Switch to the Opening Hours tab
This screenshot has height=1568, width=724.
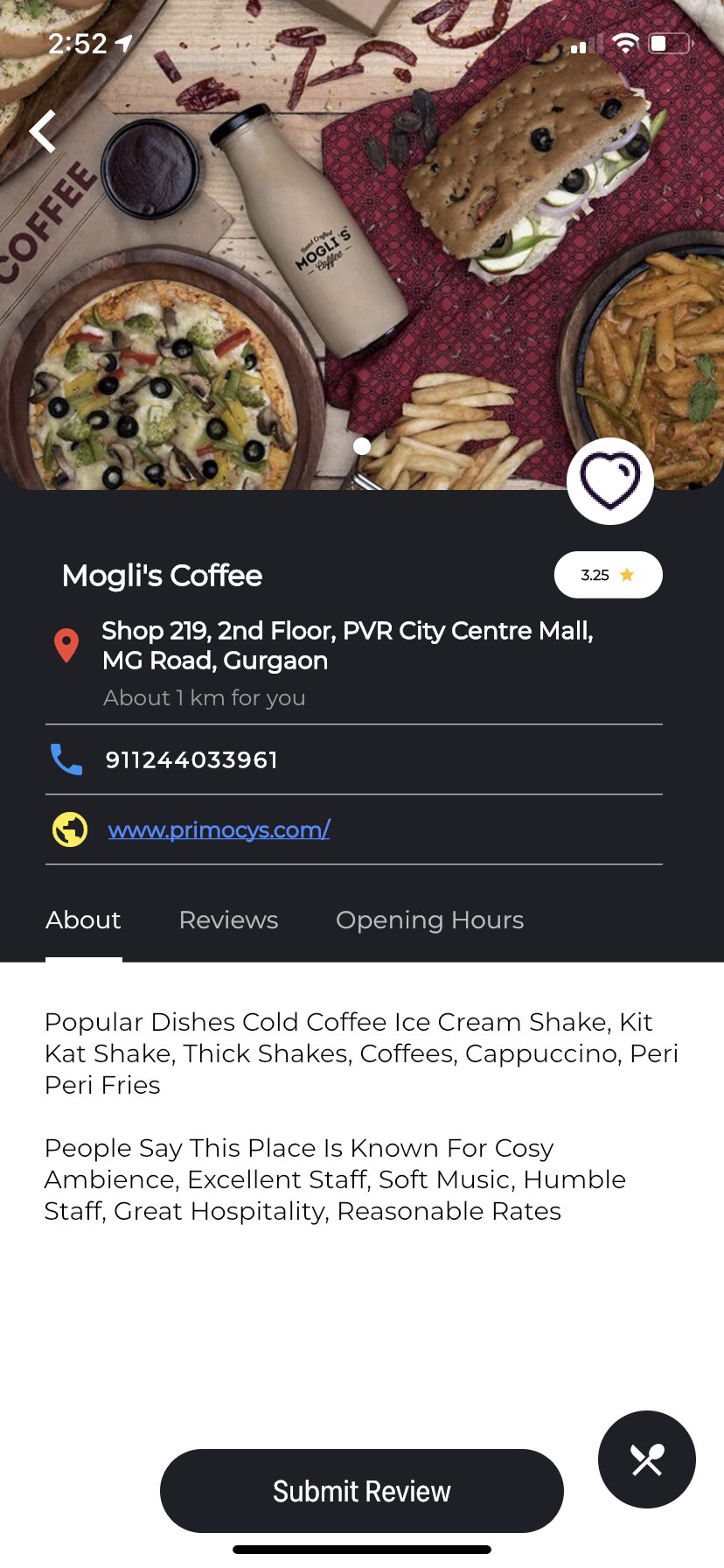pos(430,920)
